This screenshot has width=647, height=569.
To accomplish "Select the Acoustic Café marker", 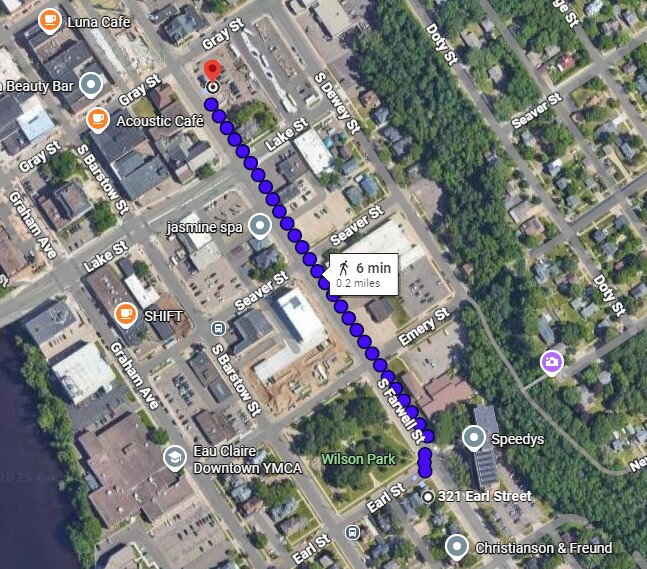I will point(97,120).
